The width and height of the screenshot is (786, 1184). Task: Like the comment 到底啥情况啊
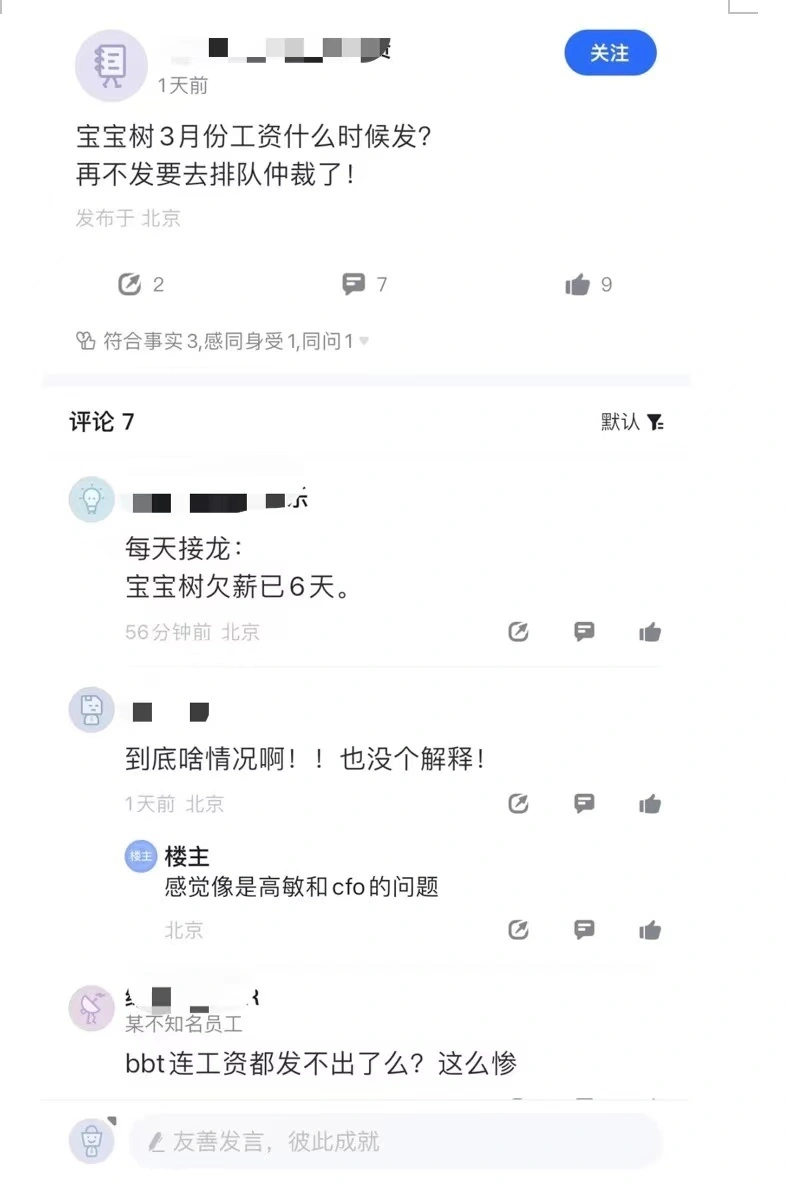point(650,804)
